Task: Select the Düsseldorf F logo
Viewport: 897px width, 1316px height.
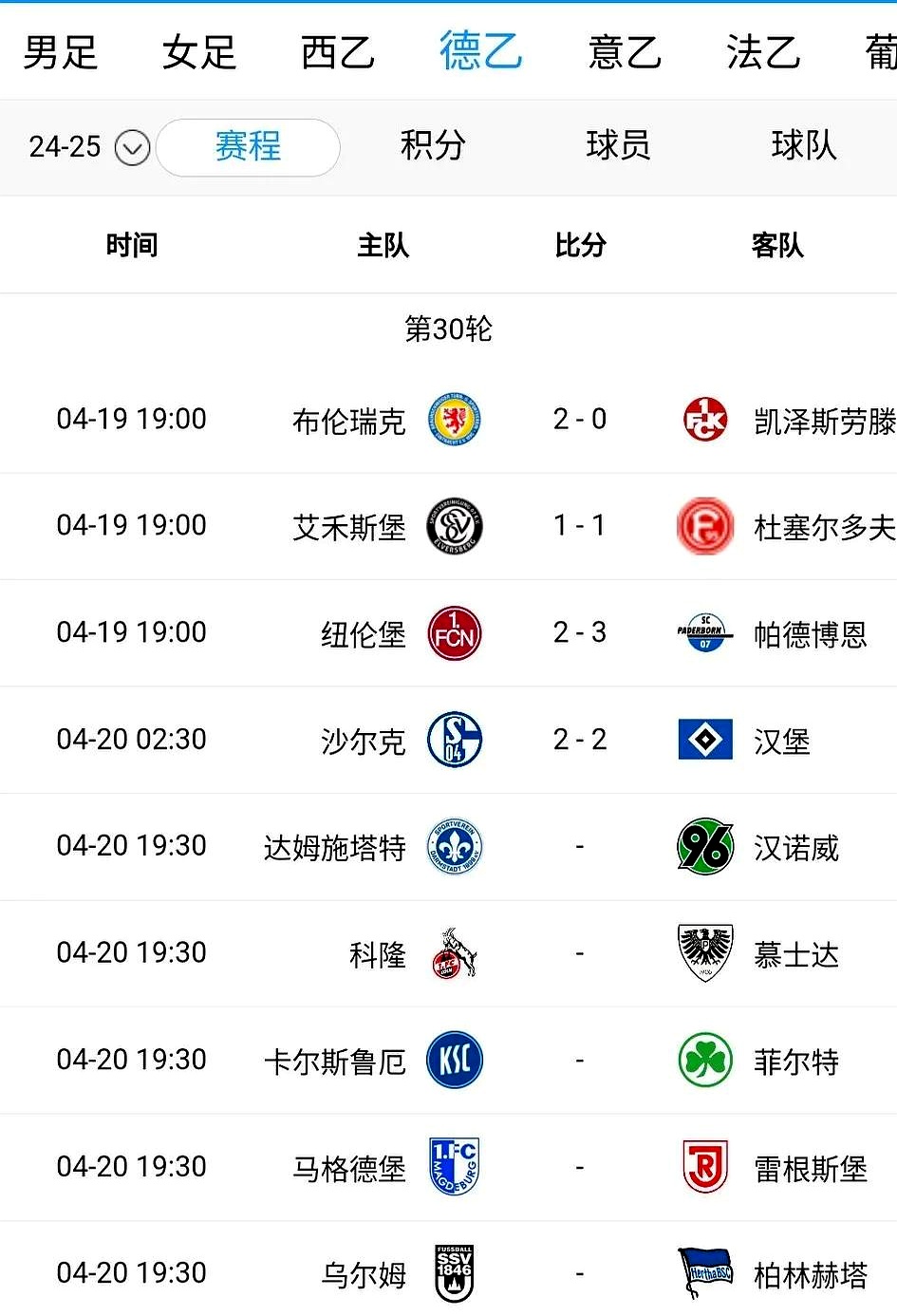Action: pos(707,525)
